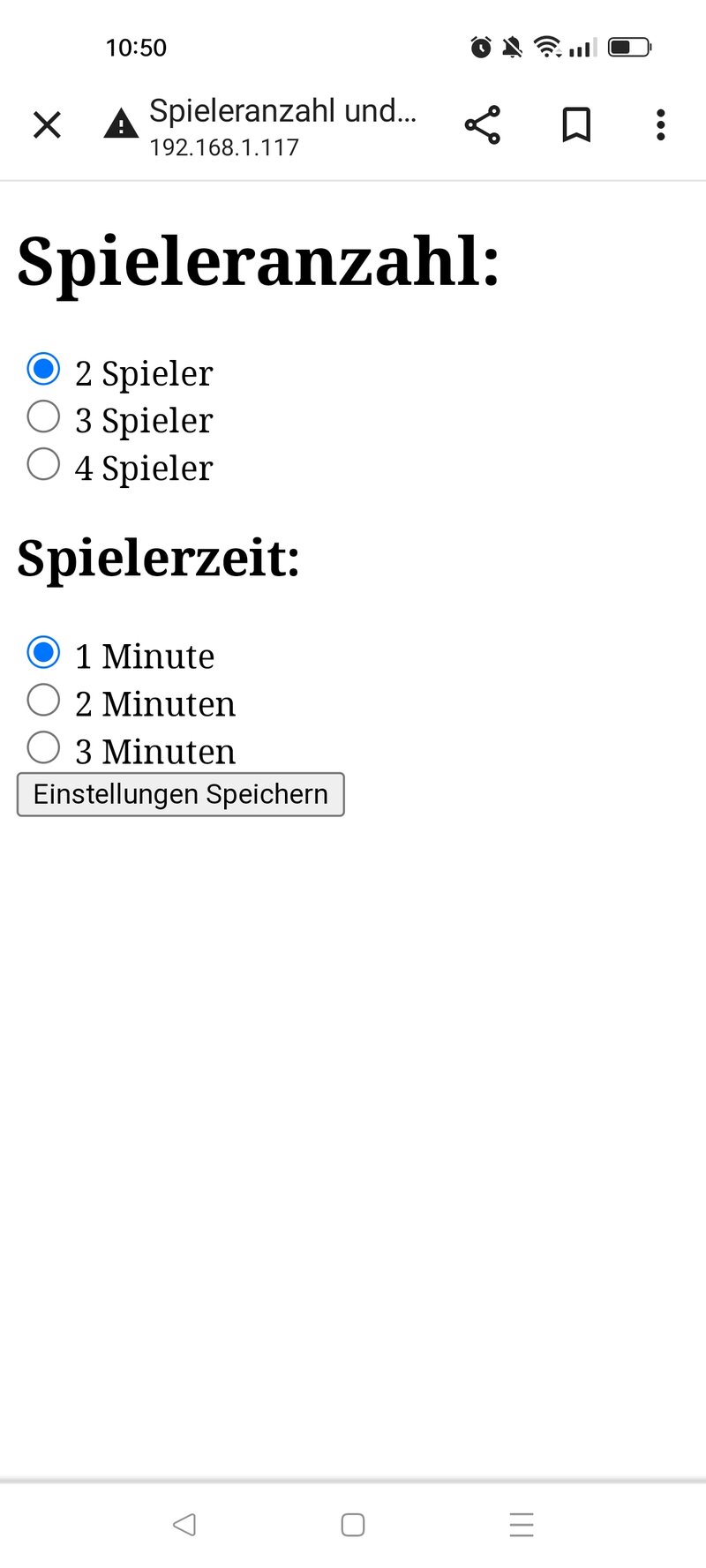
Task: Open recent apps from navigation bar
Action: click(522, 1524)
